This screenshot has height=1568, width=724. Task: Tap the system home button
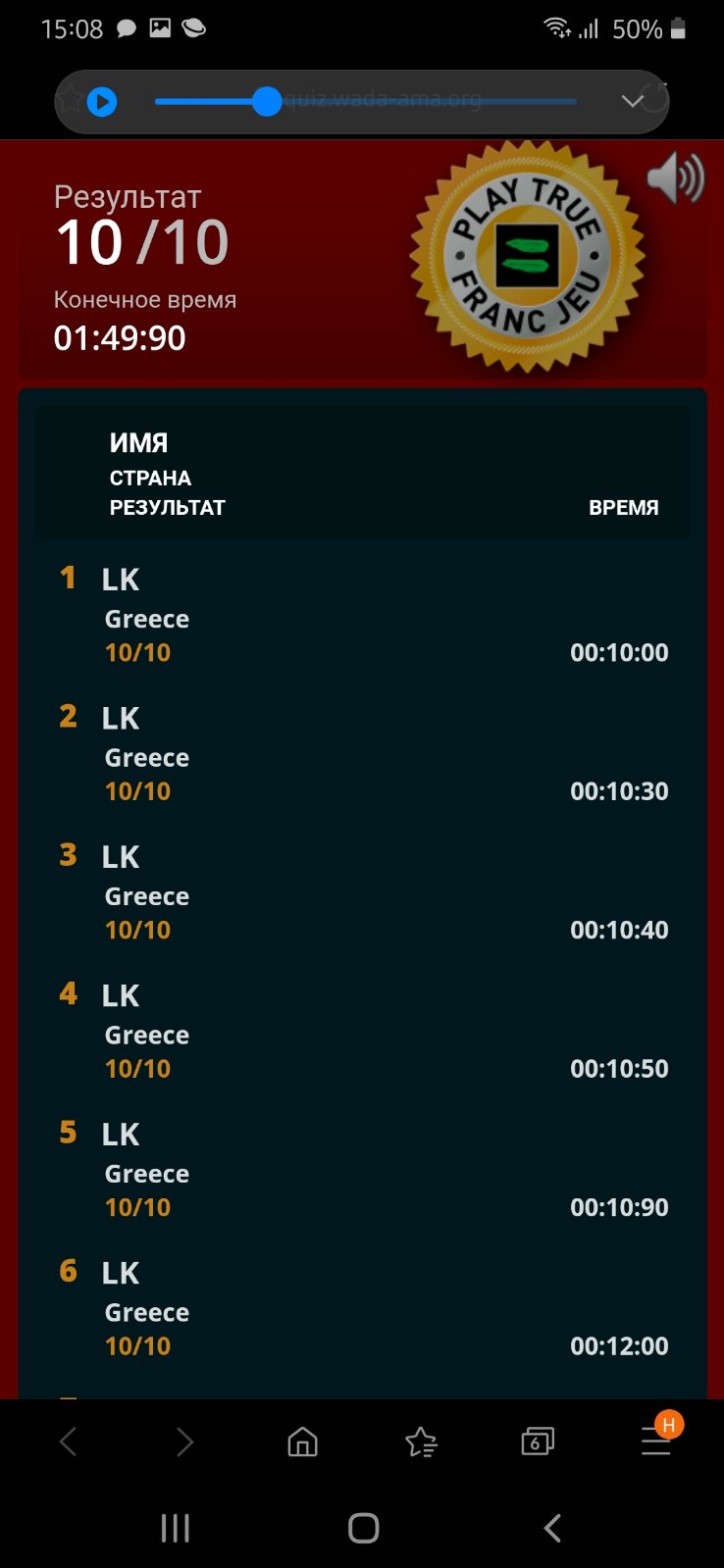pos(363,1528)
